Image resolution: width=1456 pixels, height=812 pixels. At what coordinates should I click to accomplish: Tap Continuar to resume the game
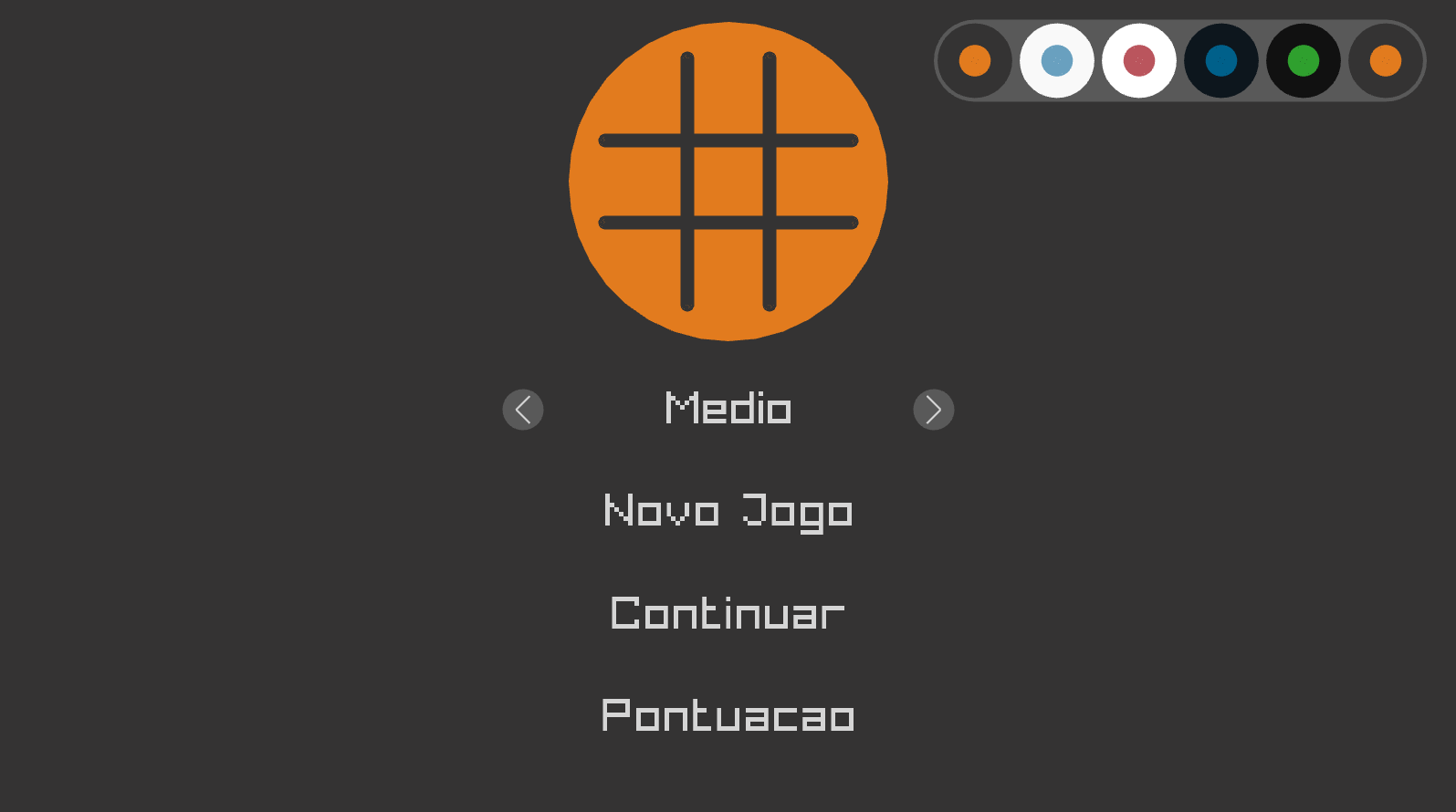(x=728, y=614)
